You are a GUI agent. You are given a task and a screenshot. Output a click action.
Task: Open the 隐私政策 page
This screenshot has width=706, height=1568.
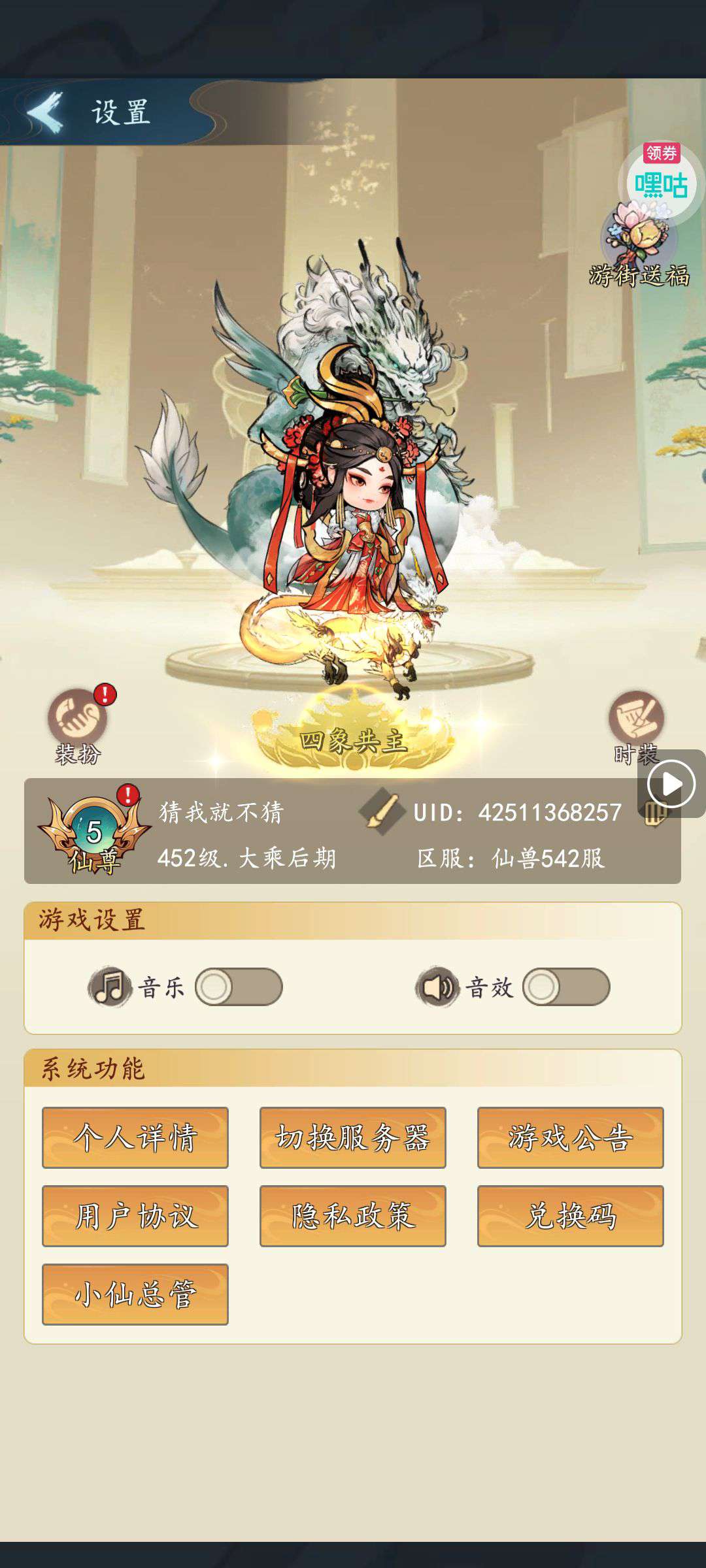(353, 1216)
